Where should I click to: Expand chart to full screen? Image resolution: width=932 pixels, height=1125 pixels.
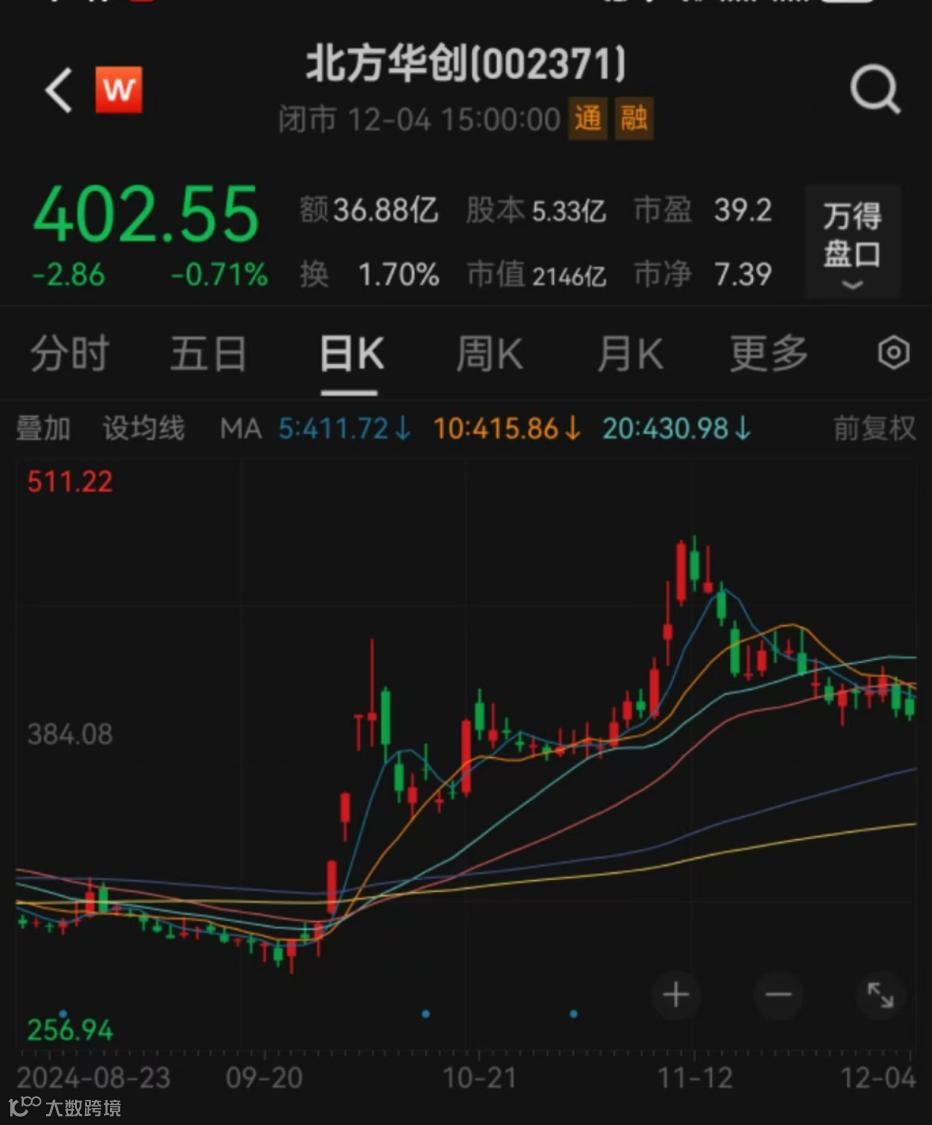coord(880,995)
